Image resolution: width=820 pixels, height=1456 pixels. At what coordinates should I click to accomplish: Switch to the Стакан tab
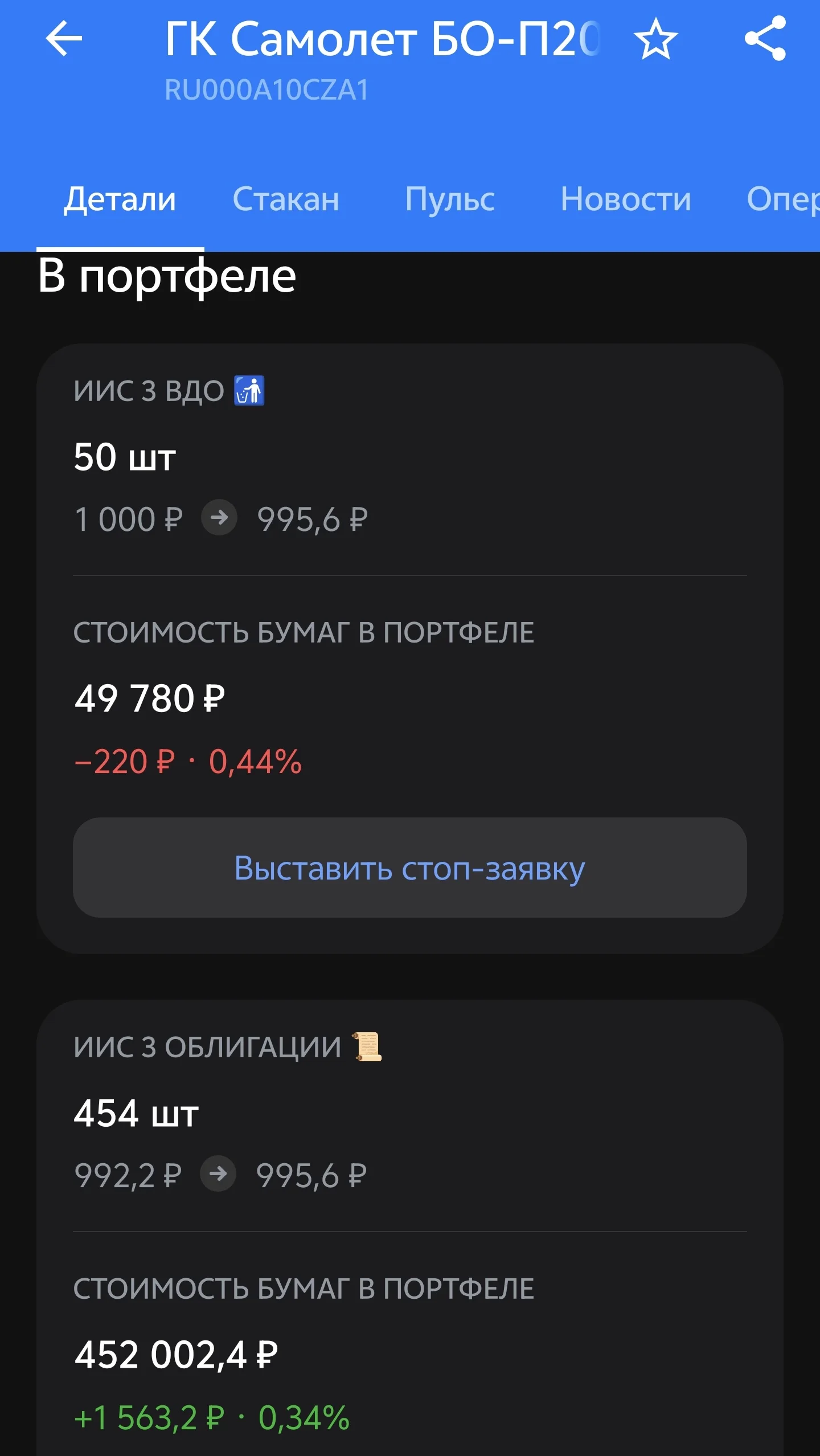(286, 199)
